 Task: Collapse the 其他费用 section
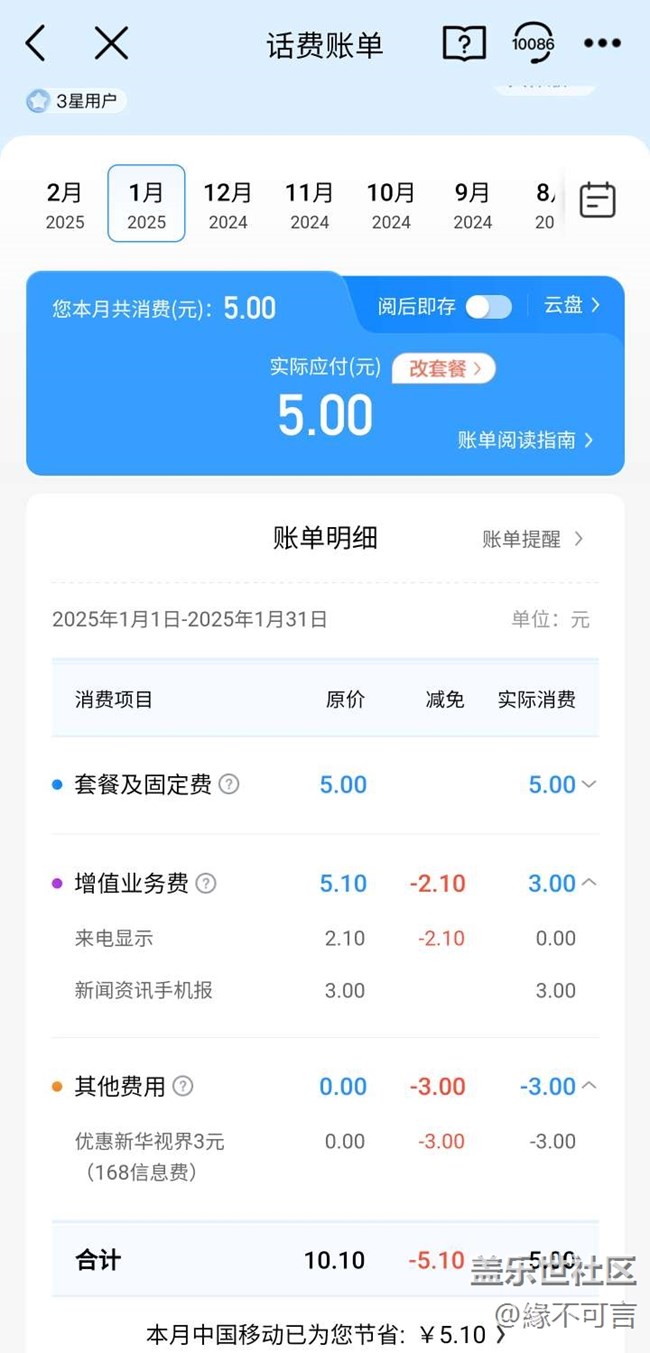click(589, 1085)
